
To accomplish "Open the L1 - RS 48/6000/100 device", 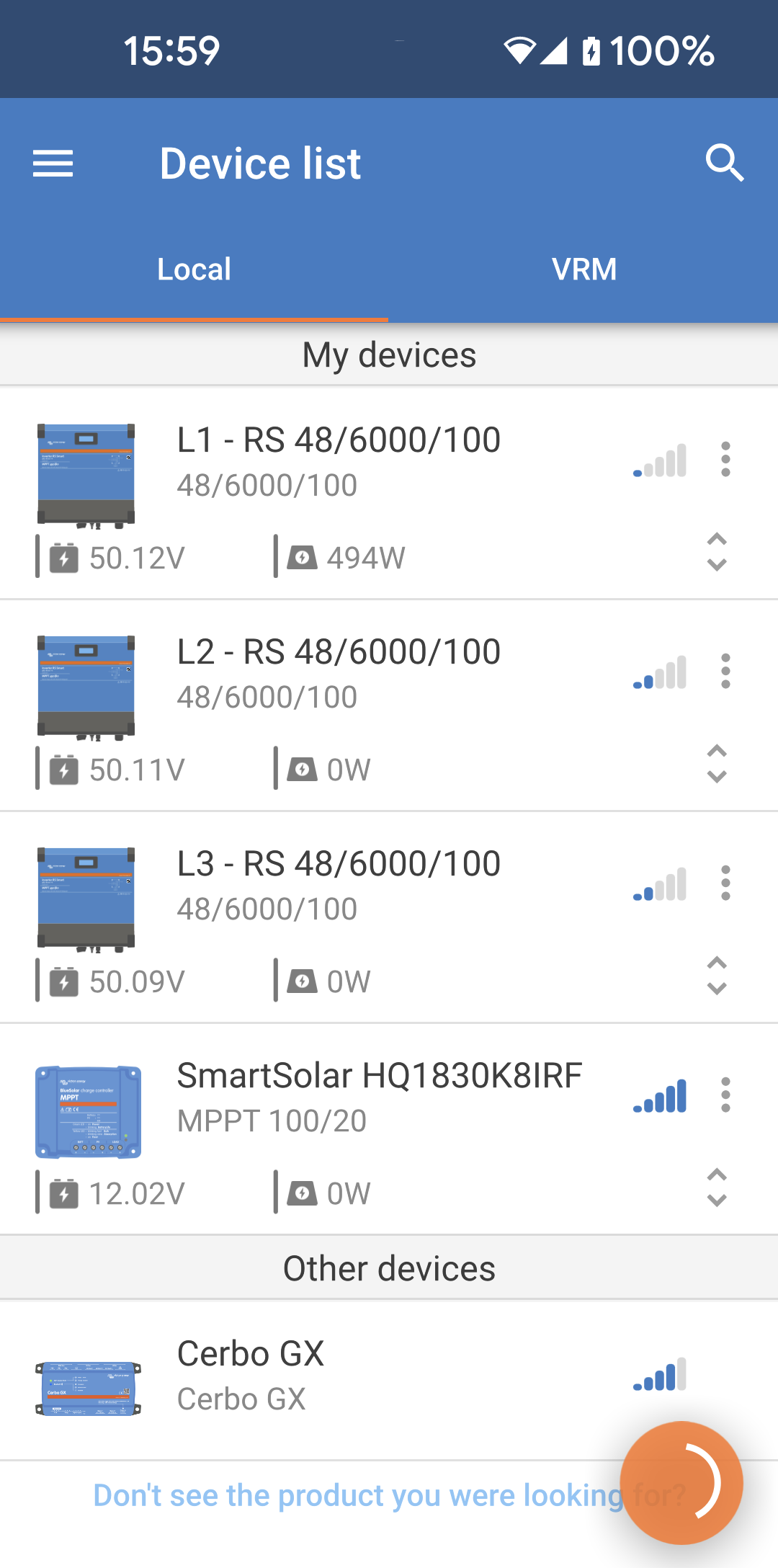I will 339,461.
